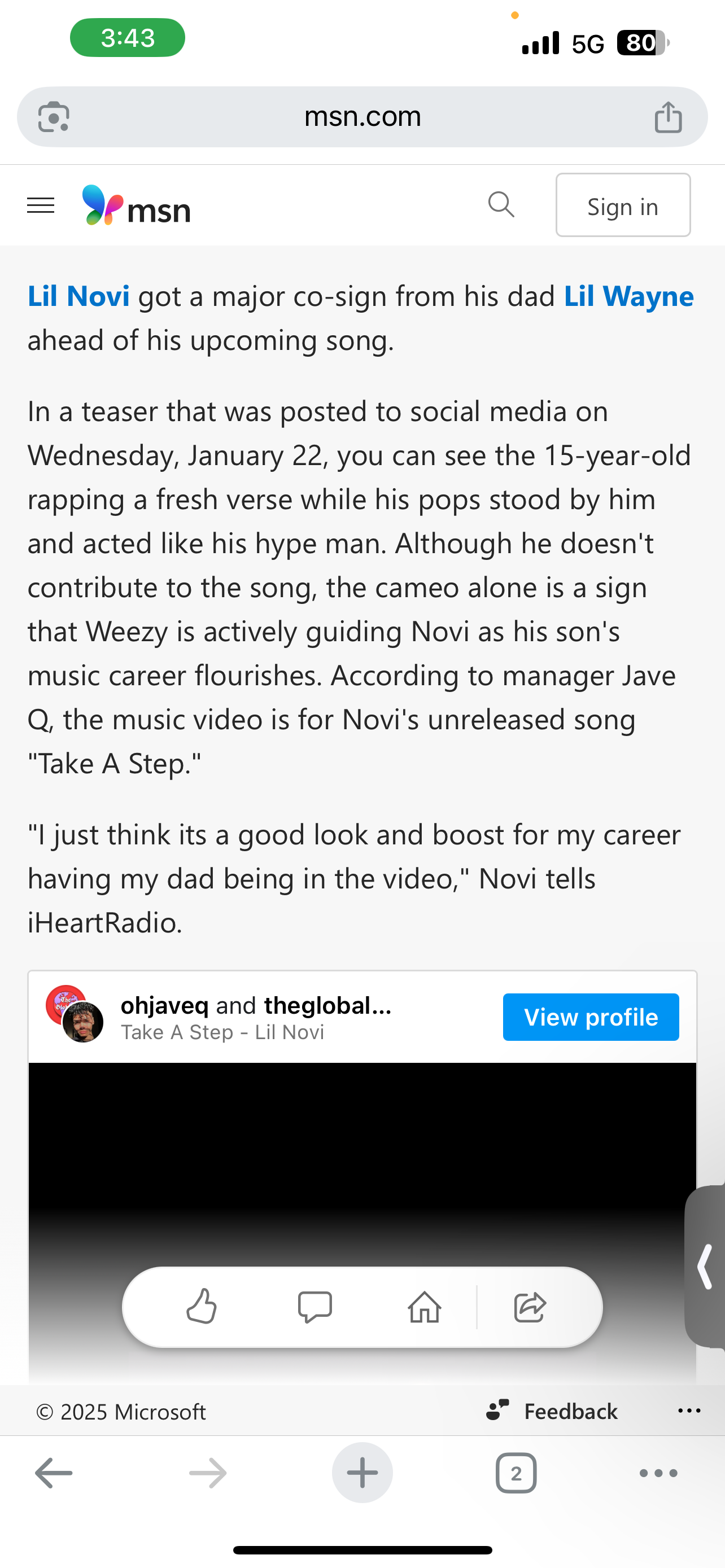Open footer more options beside Feedback
The width and height of the screenshot is (725, 1568).
pos(688,1411)
